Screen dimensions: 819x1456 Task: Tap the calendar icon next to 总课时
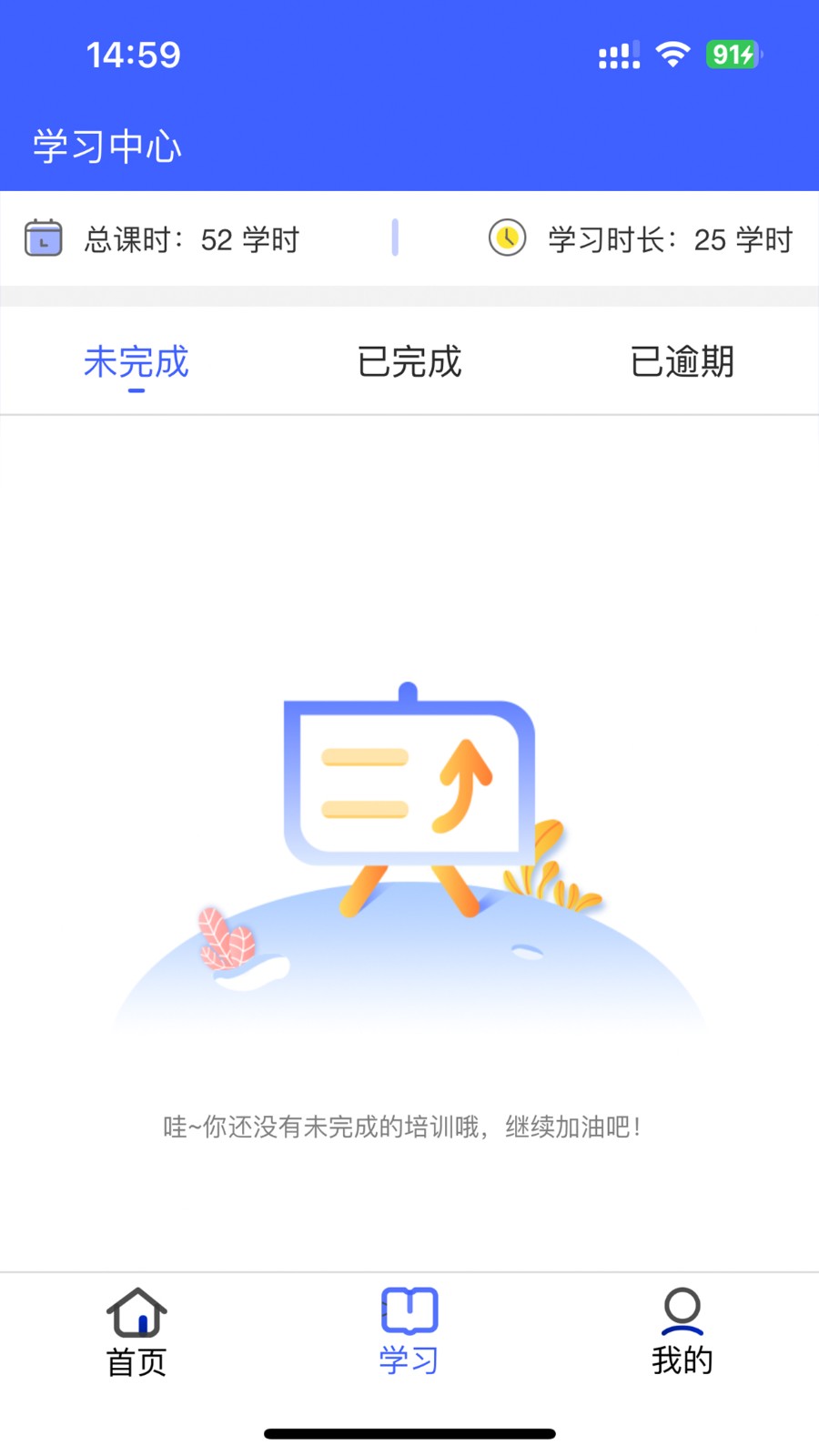43,238
